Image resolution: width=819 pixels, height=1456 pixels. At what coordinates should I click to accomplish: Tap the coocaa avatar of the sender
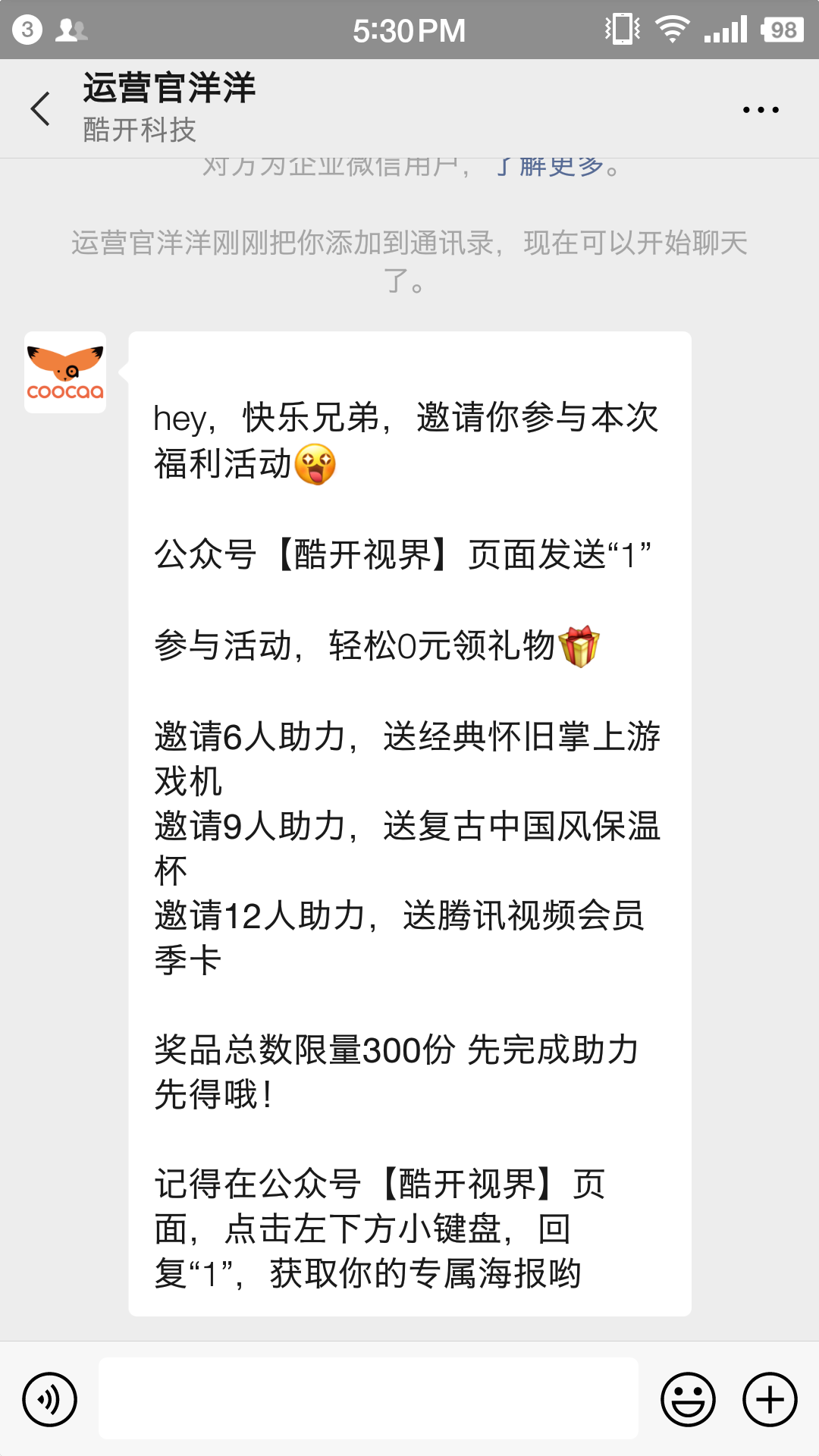65,372
